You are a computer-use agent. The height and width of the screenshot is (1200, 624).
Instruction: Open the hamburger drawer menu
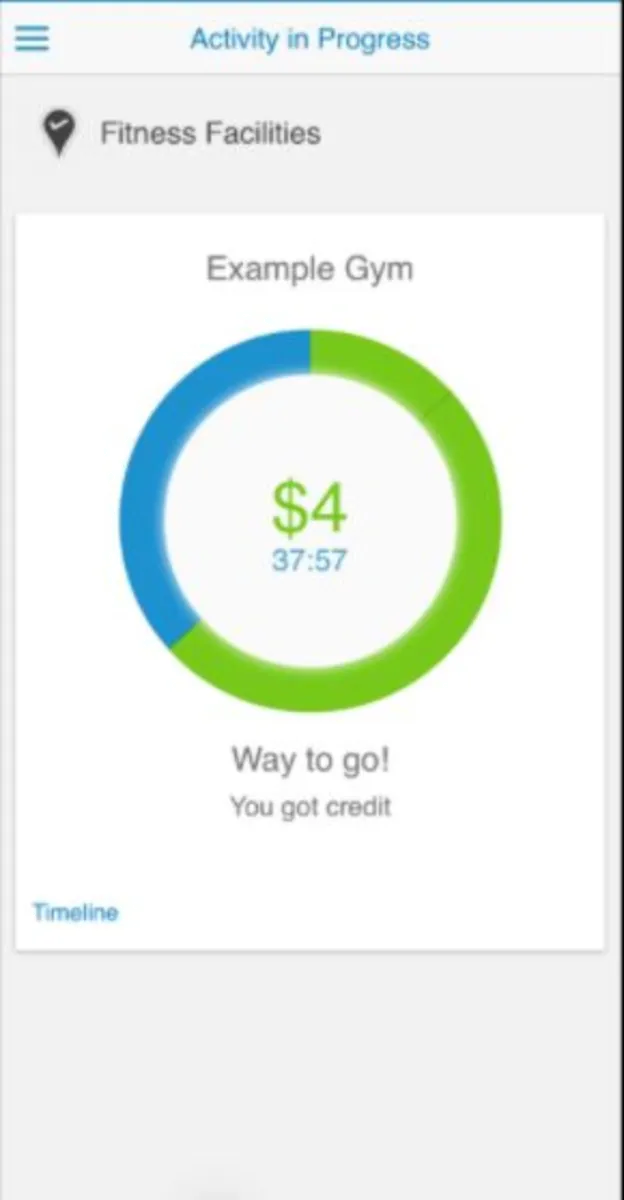32,39
